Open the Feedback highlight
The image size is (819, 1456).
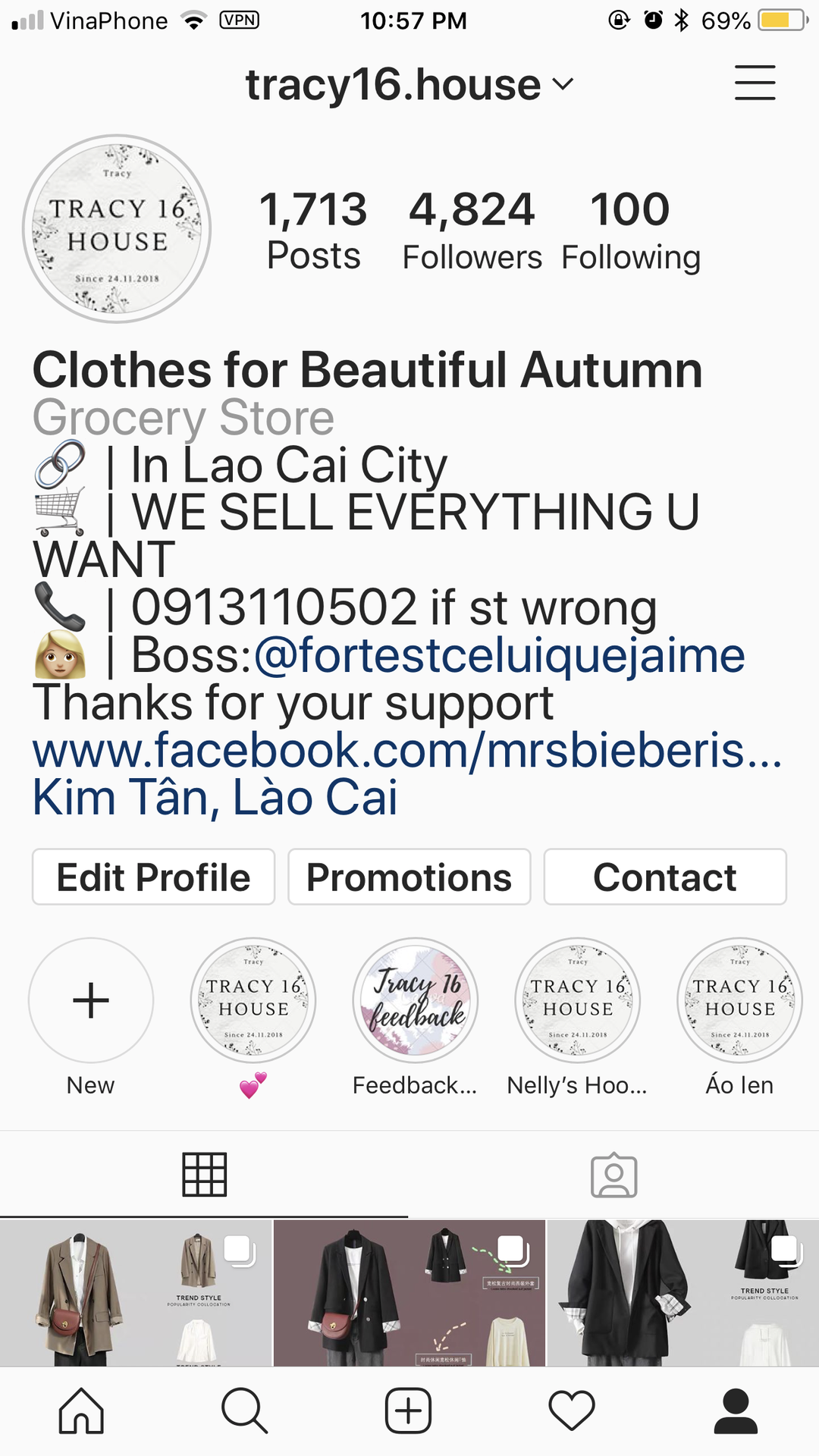415,1001
